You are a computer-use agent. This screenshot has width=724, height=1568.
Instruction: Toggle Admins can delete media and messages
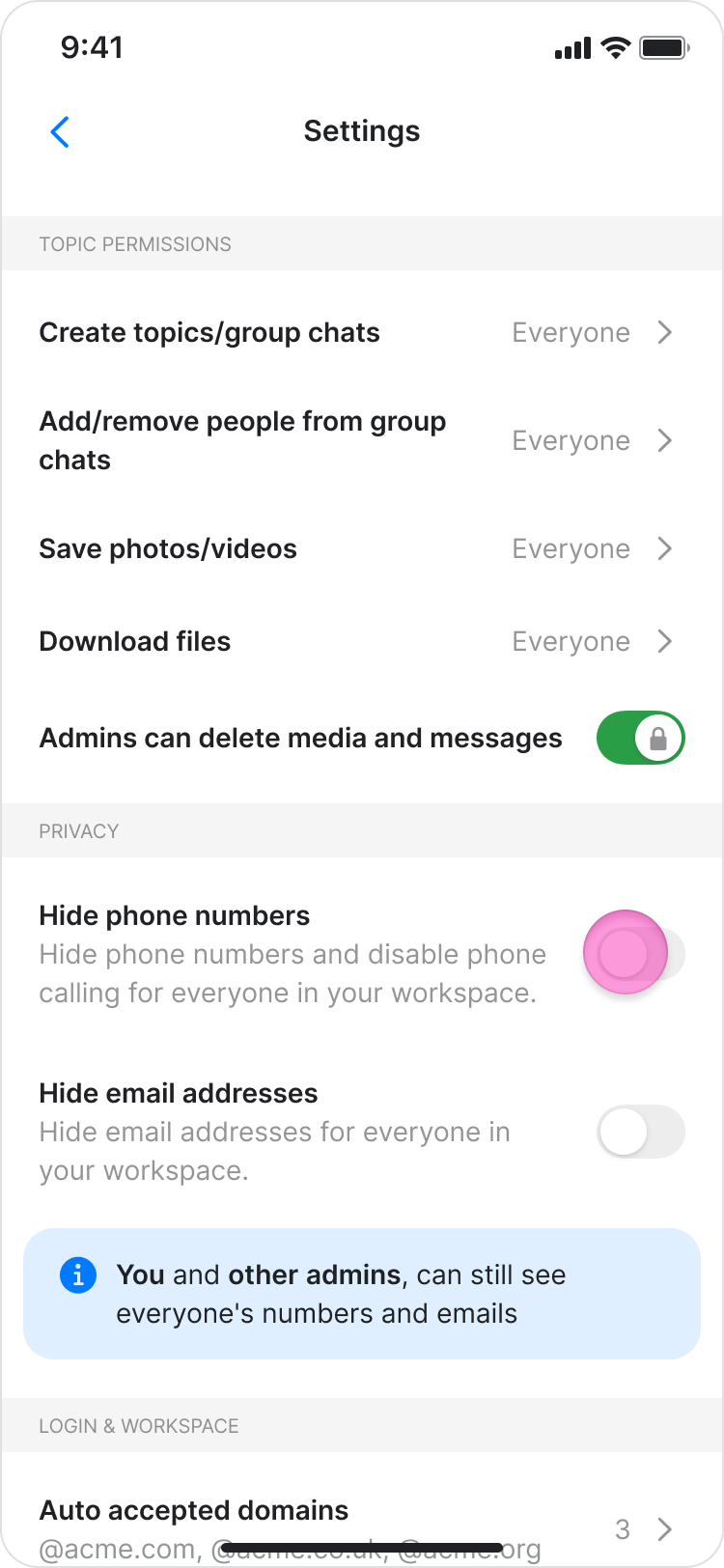(x=640, y=739)
